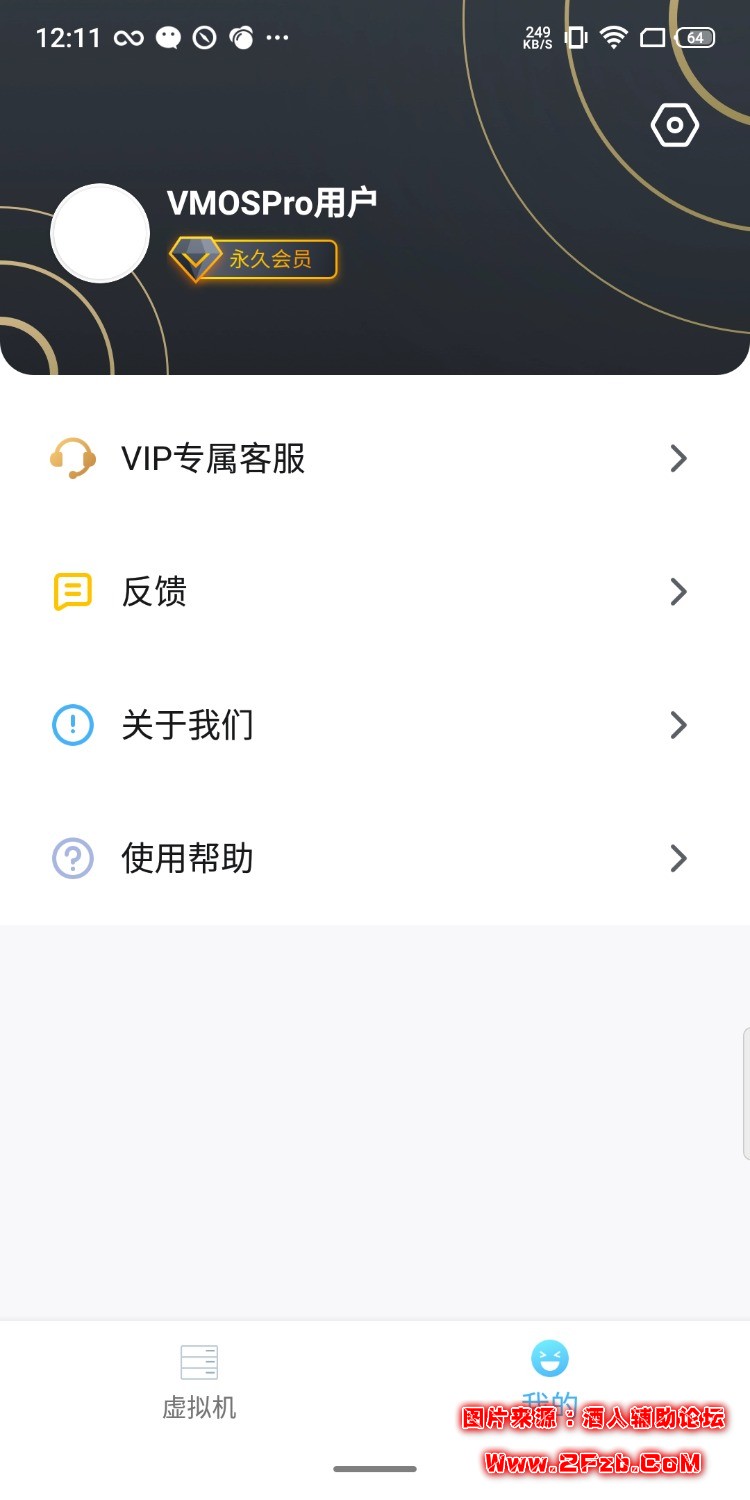Open settings via the hexagon gear icon
Viewport: 750px width, 1500px height.
[x=674, y=126]
